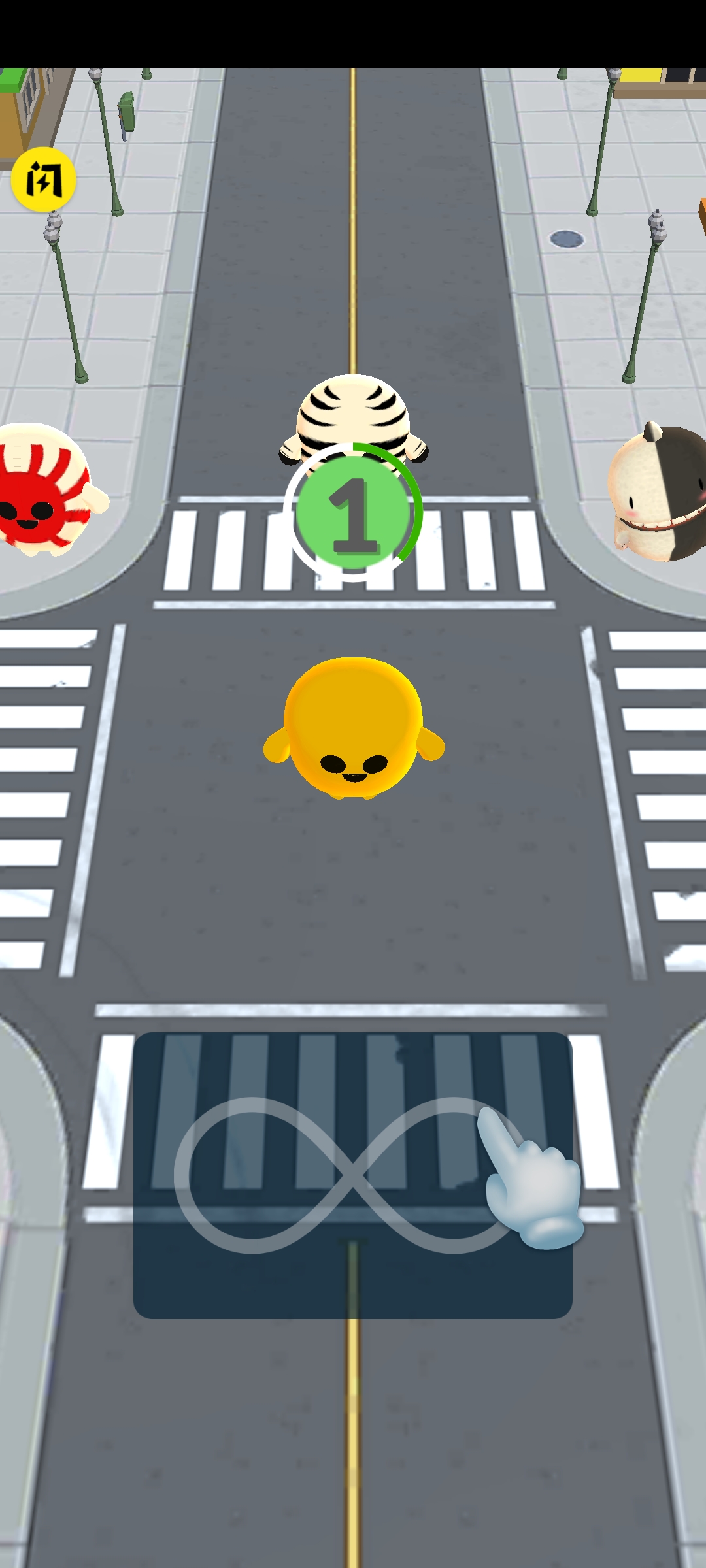706x1568 pixels.
Task: Tap the yellow lightning badge icon
Action: click(44, 178)
